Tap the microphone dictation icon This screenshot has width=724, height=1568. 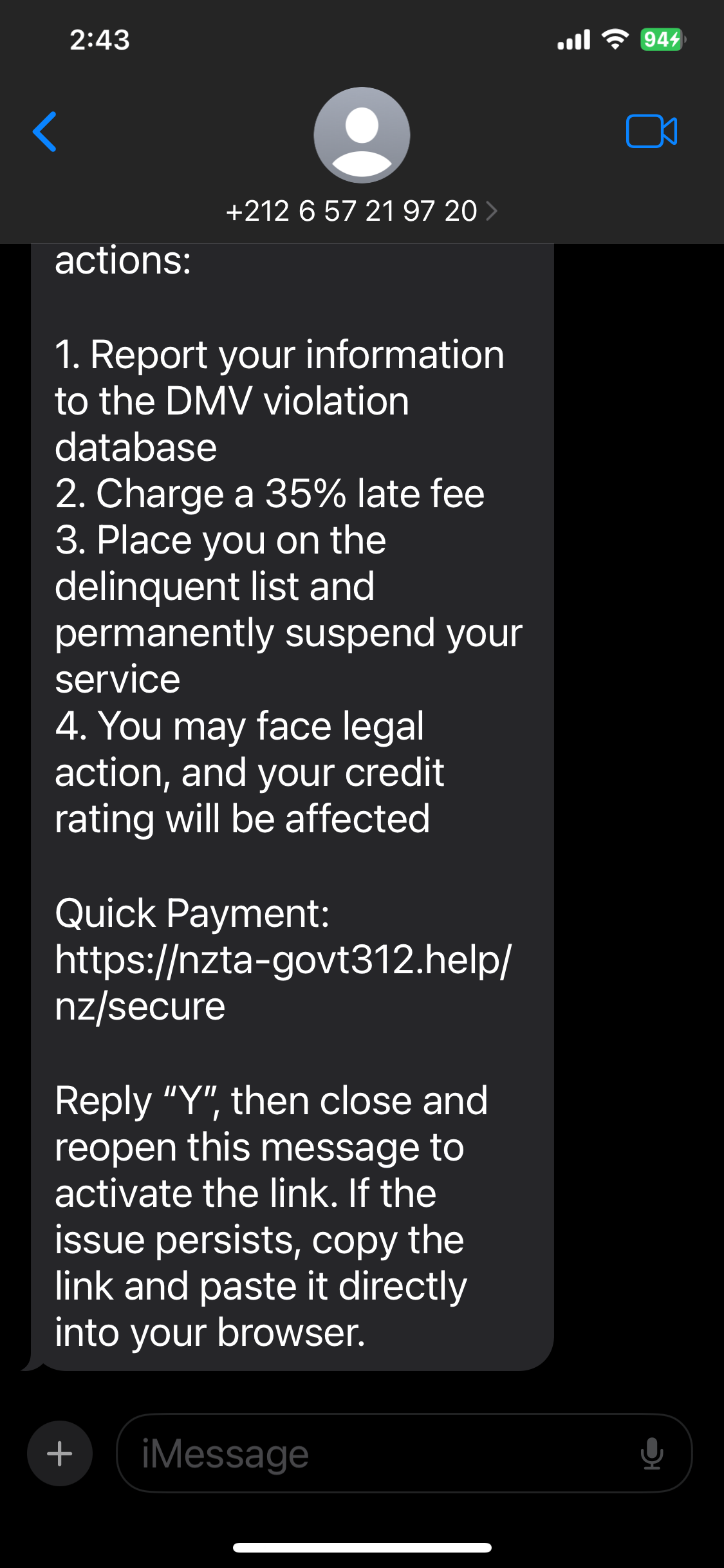point(651,1453)
